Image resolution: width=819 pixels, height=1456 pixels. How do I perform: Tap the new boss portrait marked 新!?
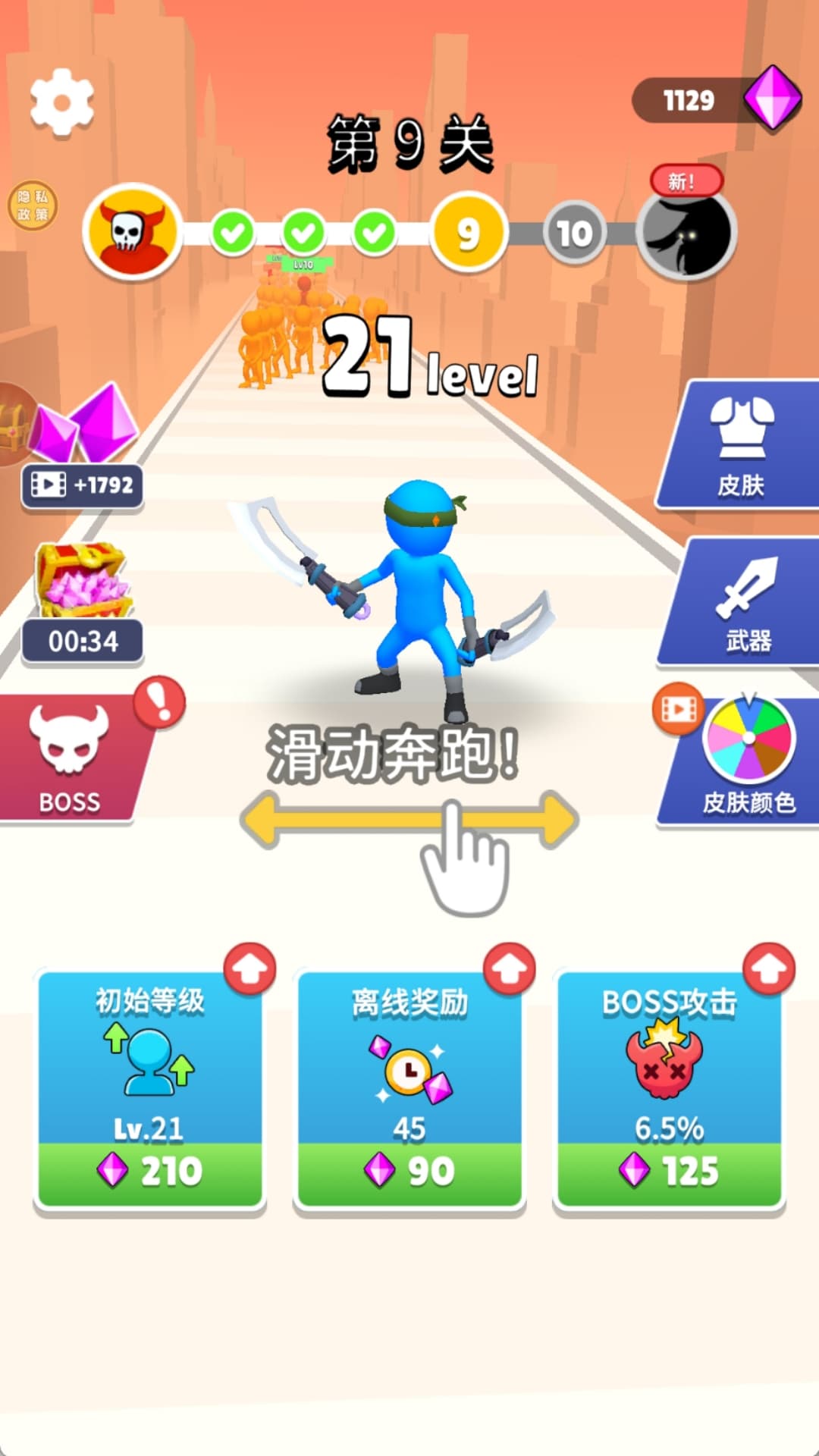coord(686,231)
